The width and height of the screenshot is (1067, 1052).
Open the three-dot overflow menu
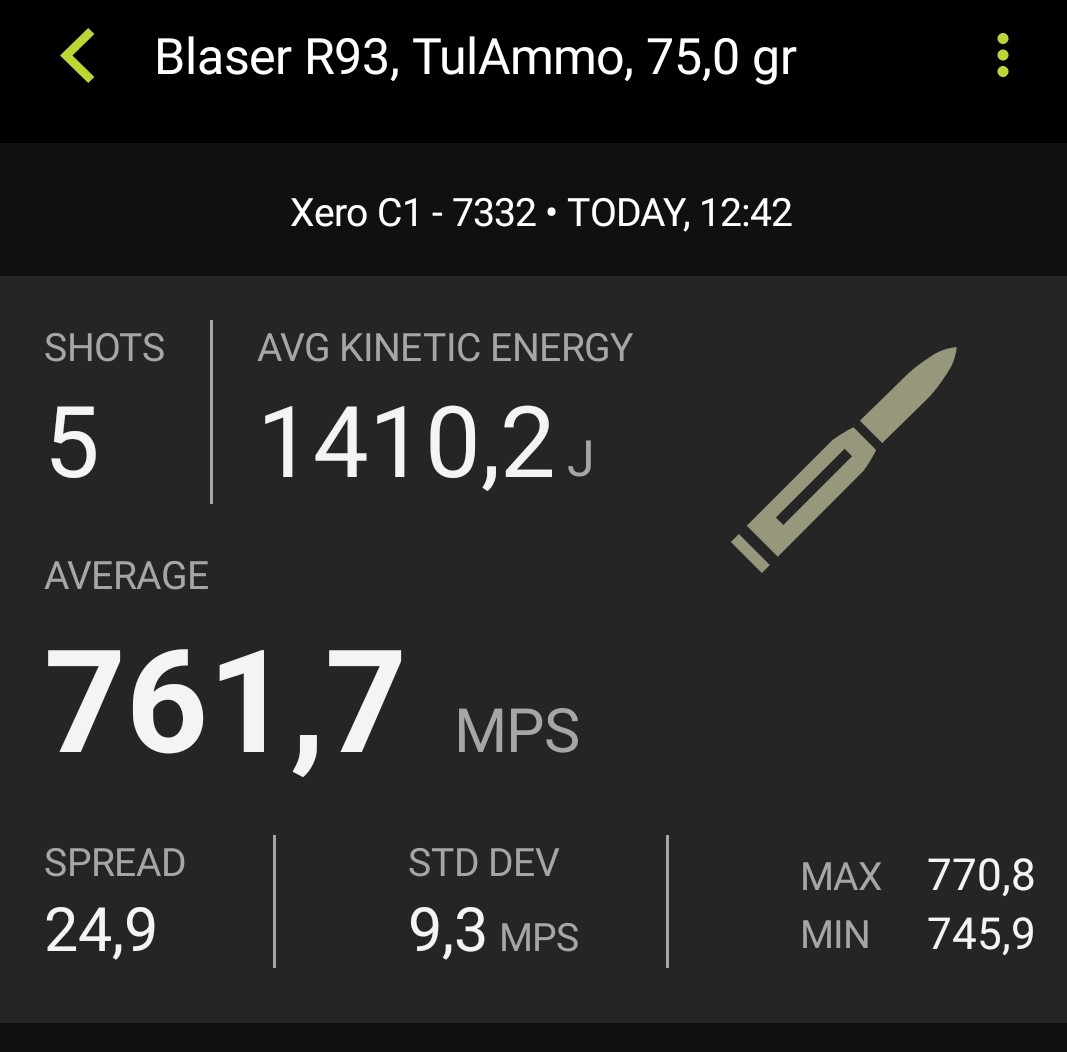point(1002,57)
